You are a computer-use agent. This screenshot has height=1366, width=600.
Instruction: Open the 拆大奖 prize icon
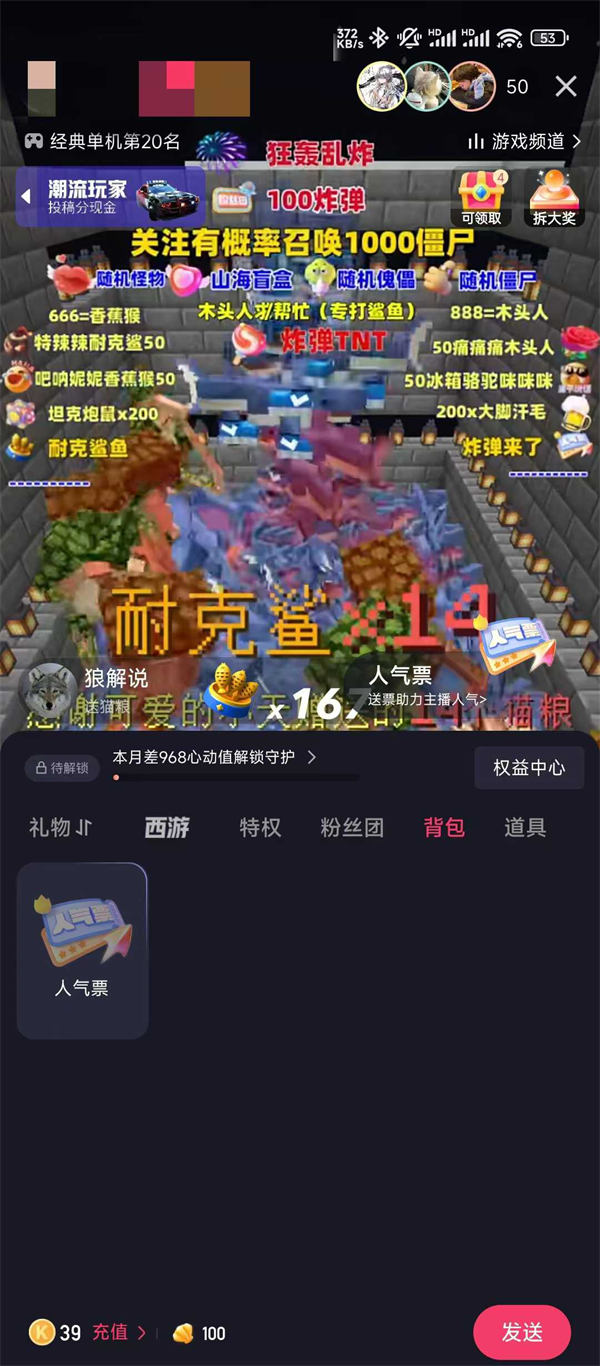coord(552,196)
